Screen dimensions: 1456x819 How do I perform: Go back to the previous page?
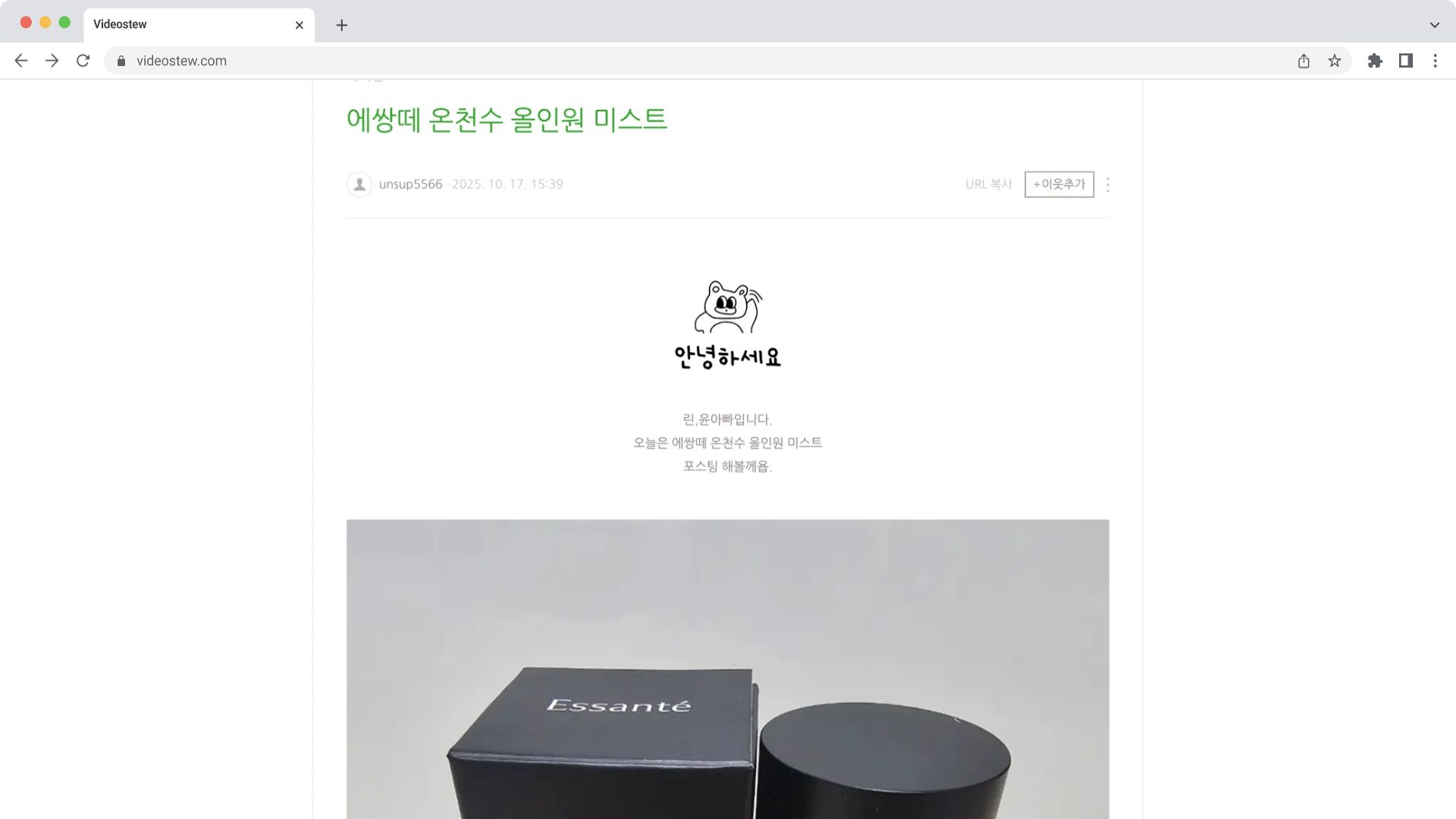click(21, 61)
